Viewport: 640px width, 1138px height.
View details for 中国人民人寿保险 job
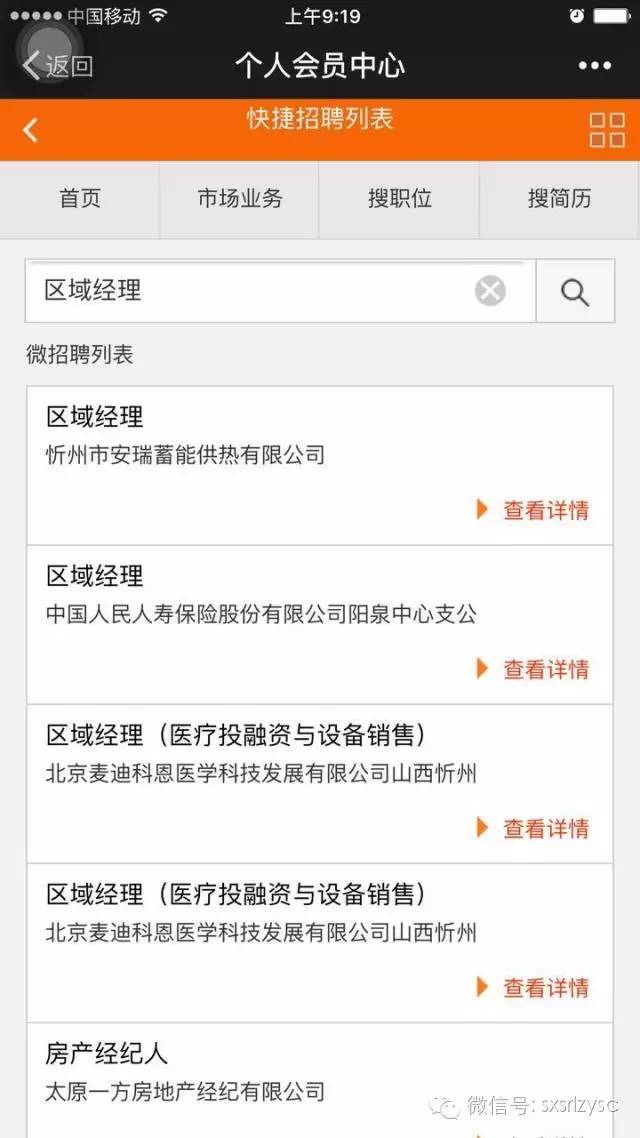545,669
